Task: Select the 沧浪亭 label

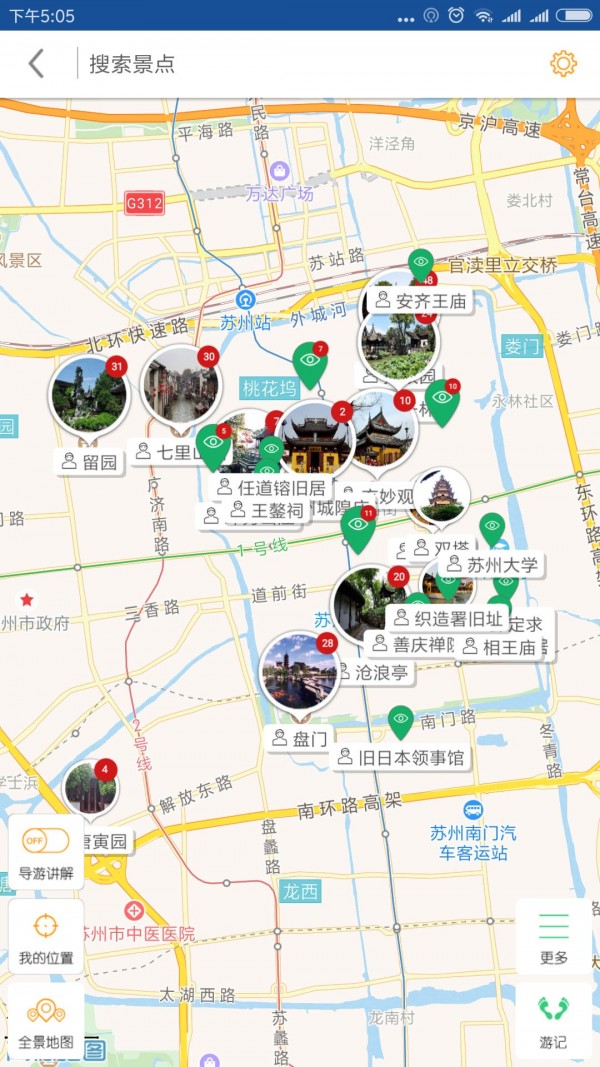Action: [376, 673]
